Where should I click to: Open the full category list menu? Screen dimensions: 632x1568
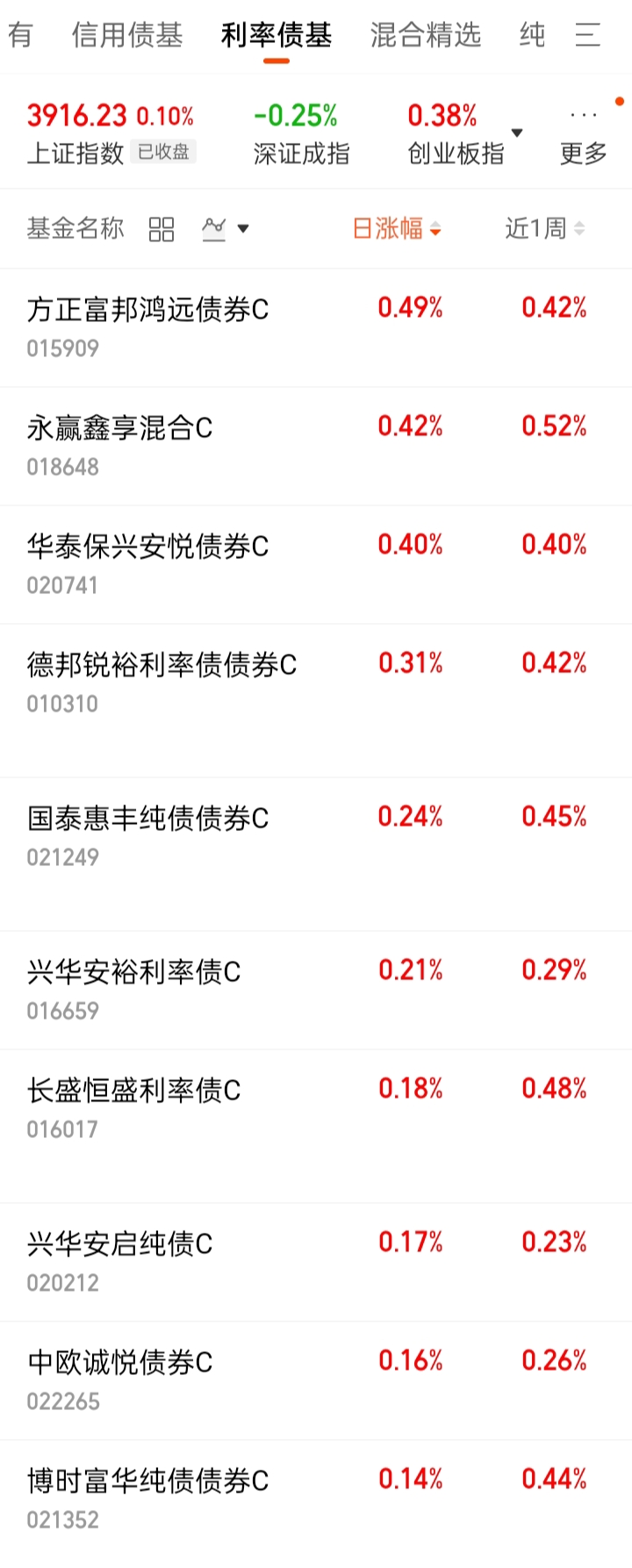point(587,35)
